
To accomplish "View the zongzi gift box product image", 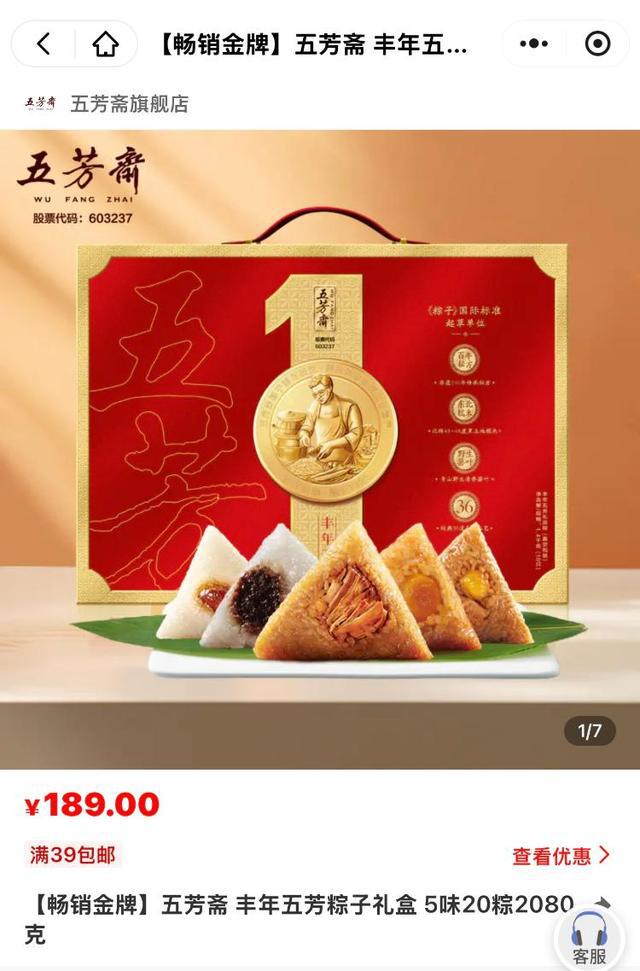I will point(320,450).
